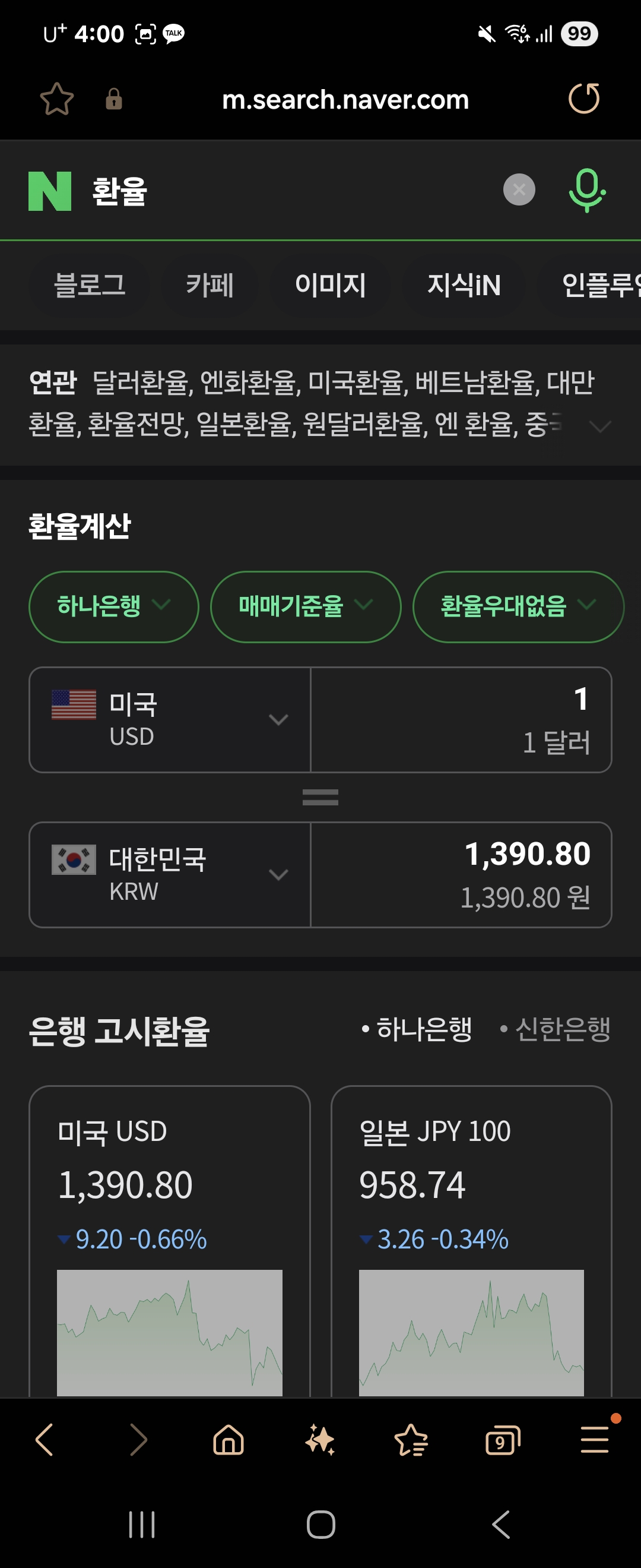Switch to the 지식iN tab
Screen dimensions: 641x1568
point(464,286)
